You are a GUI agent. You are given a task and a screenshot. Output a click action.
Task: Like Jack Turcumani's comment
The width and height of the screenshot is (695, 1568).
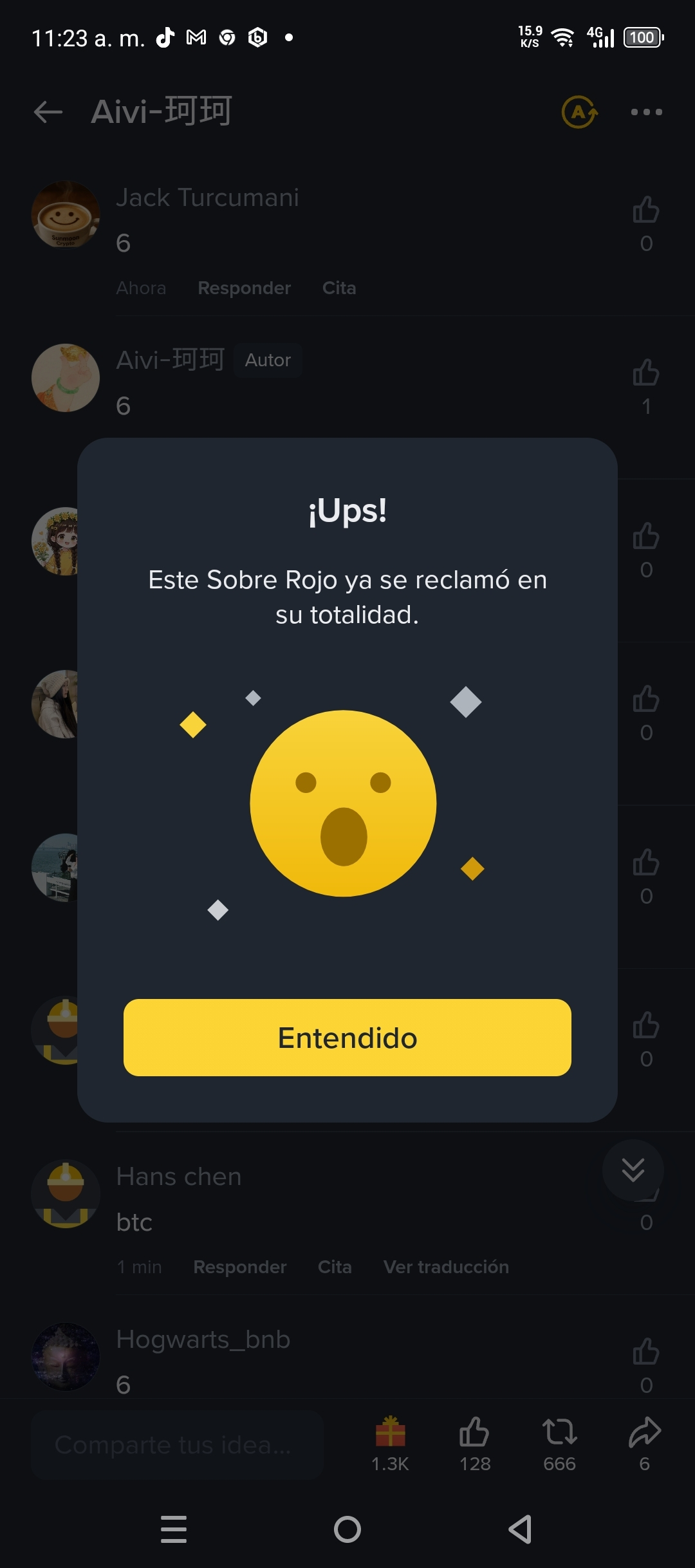(x=646, y=210)
